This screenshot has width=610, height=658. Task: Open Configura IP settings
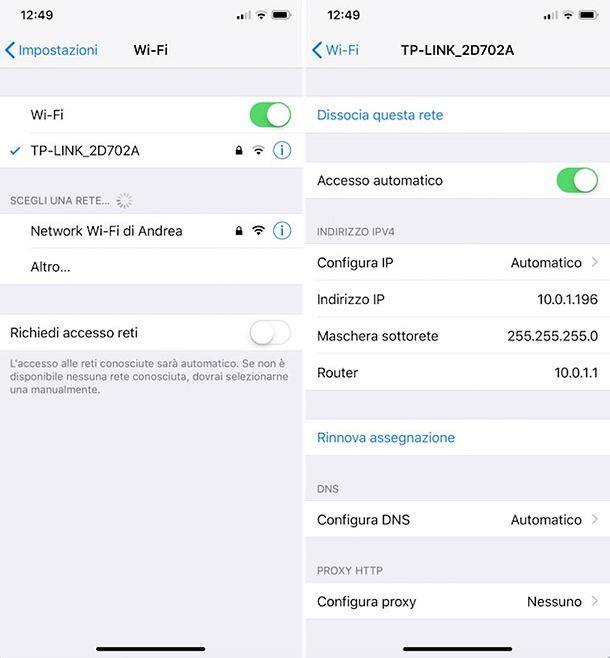[457, 263]
